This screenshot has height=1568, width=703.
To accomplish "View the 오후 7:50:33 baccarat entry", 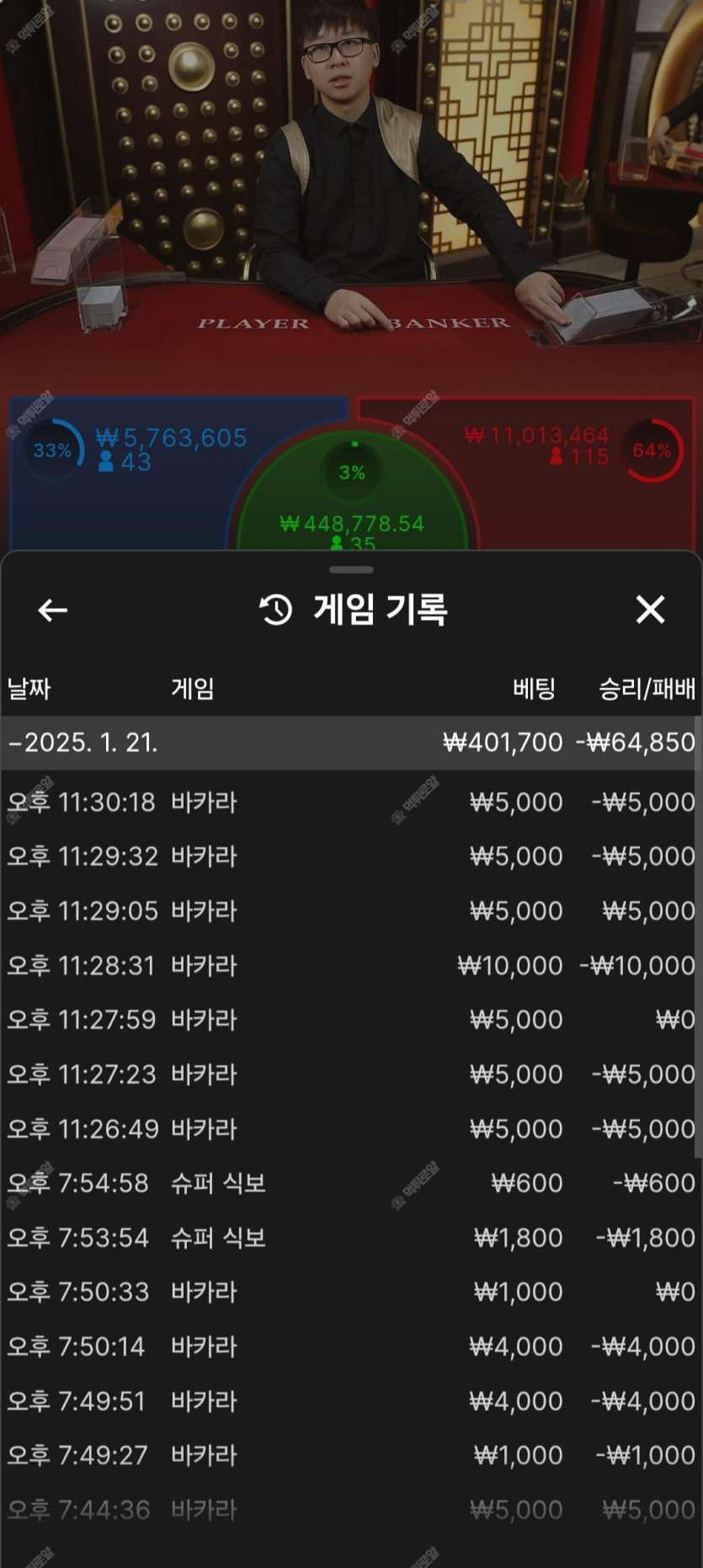I will (350, 1292).
